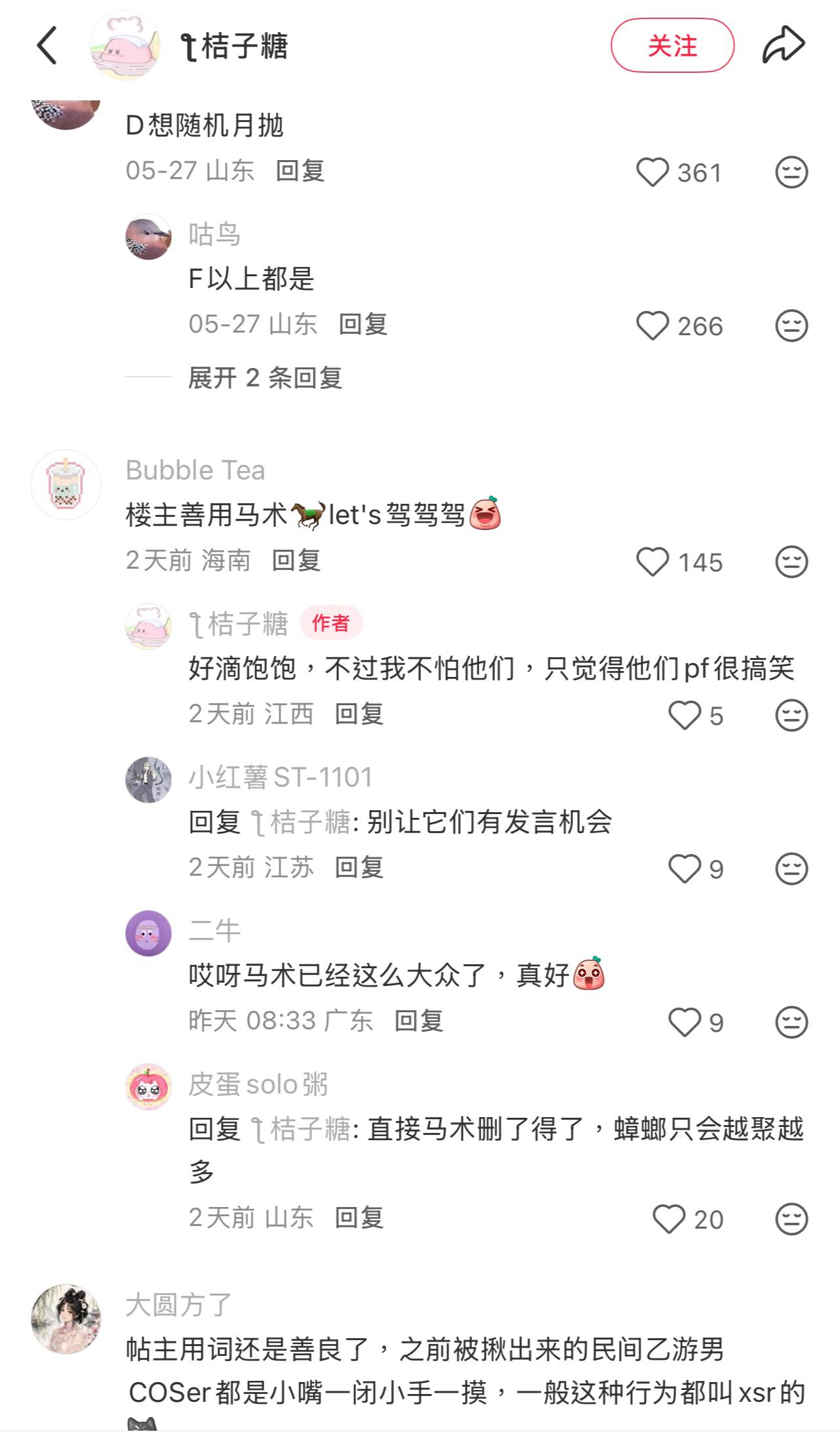
Task: Like 小红薯ST-1101's reply
Action: click(x=685, y=869)
